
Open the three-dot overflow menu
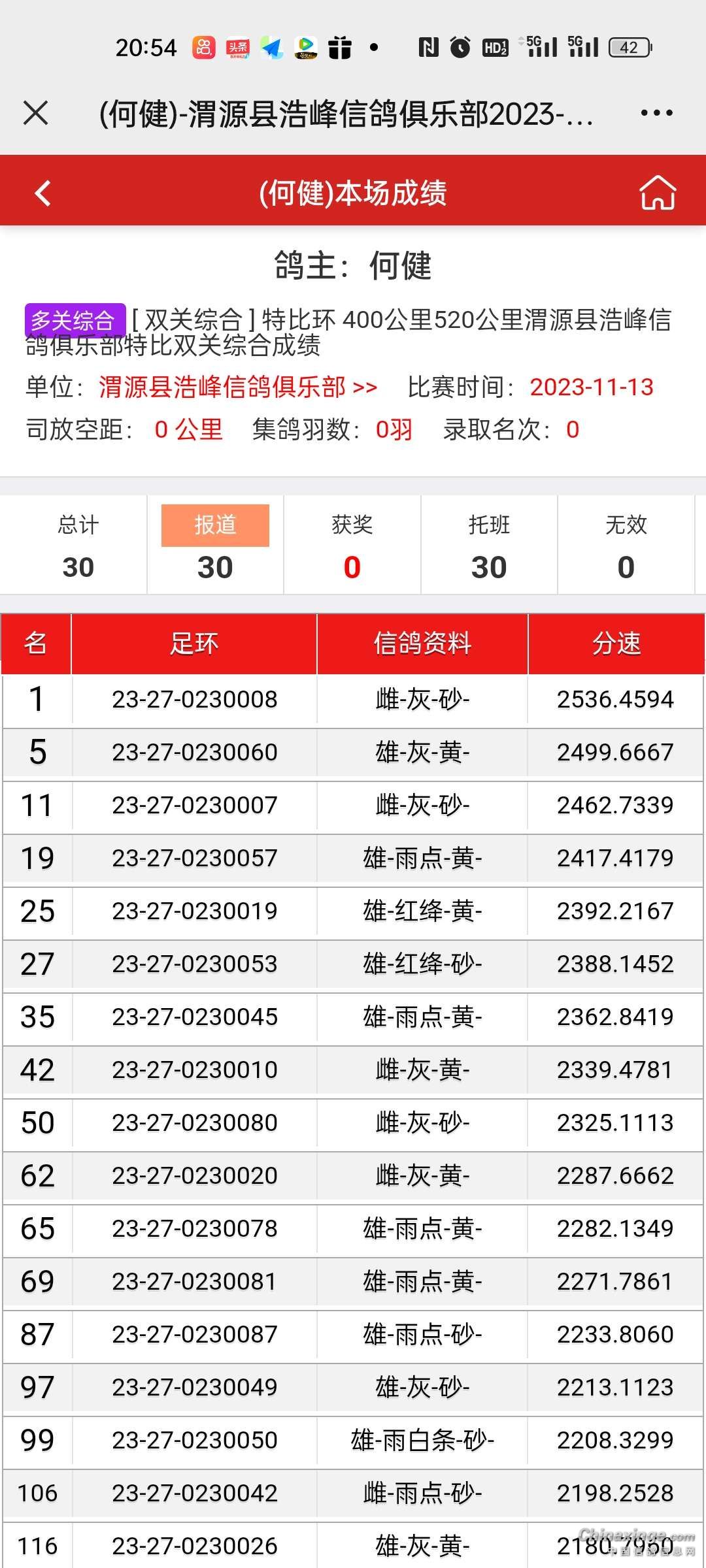pyautogui.click(x=656, y=113)
